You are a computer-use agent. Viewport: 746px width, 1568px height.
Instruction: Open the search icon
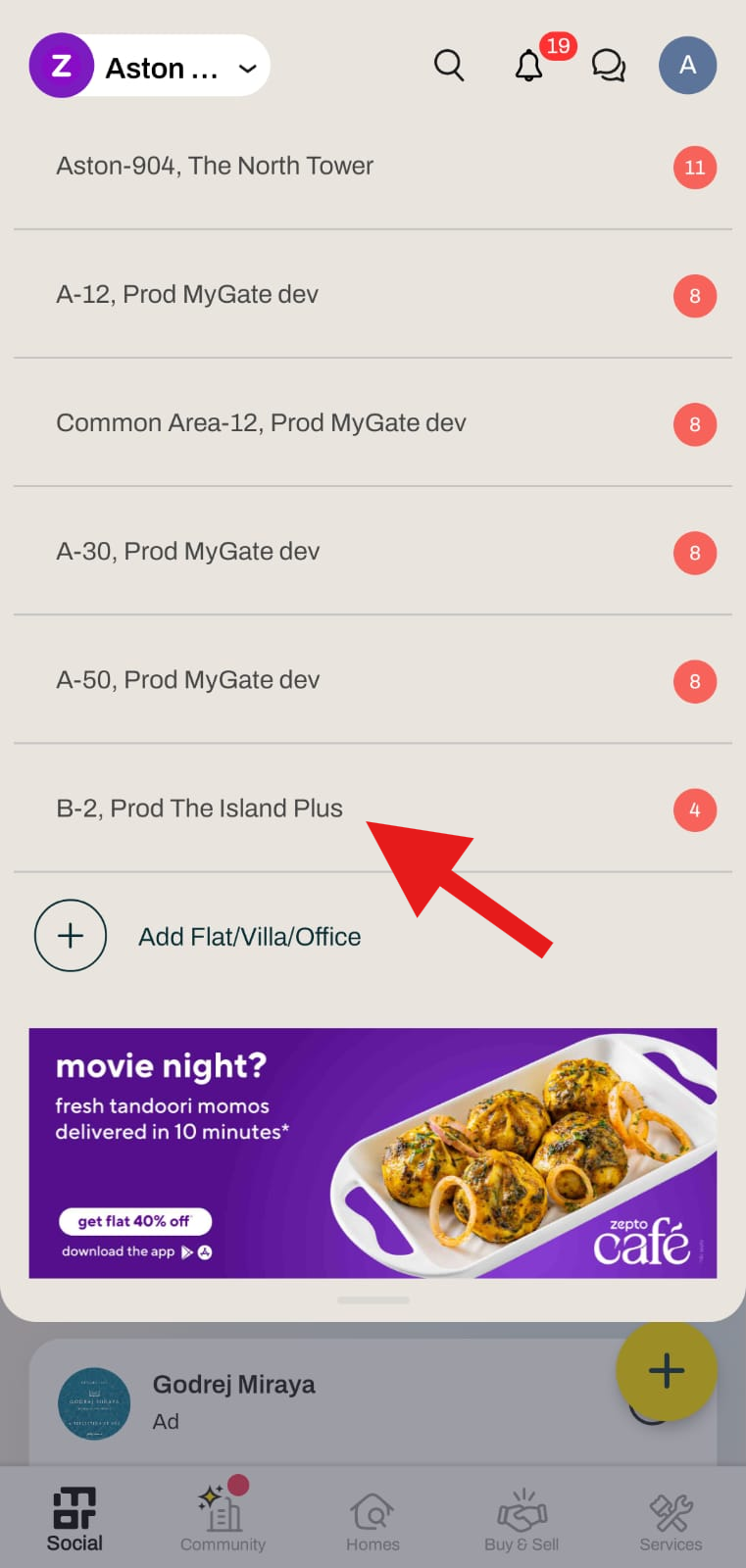[x=449, y=66]
